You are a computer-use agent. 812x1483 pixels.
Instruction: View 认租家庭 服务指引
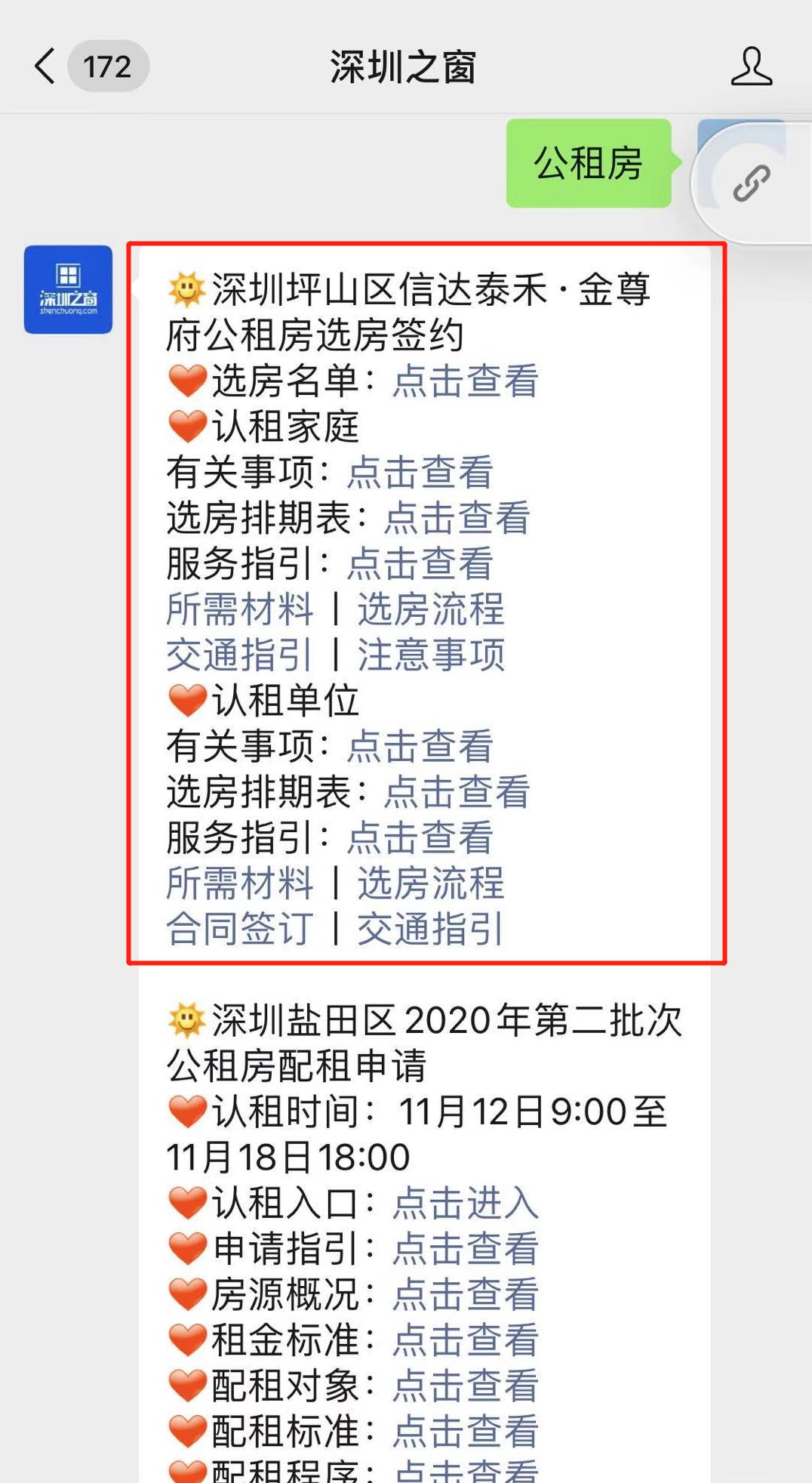(x=420, y=565)
